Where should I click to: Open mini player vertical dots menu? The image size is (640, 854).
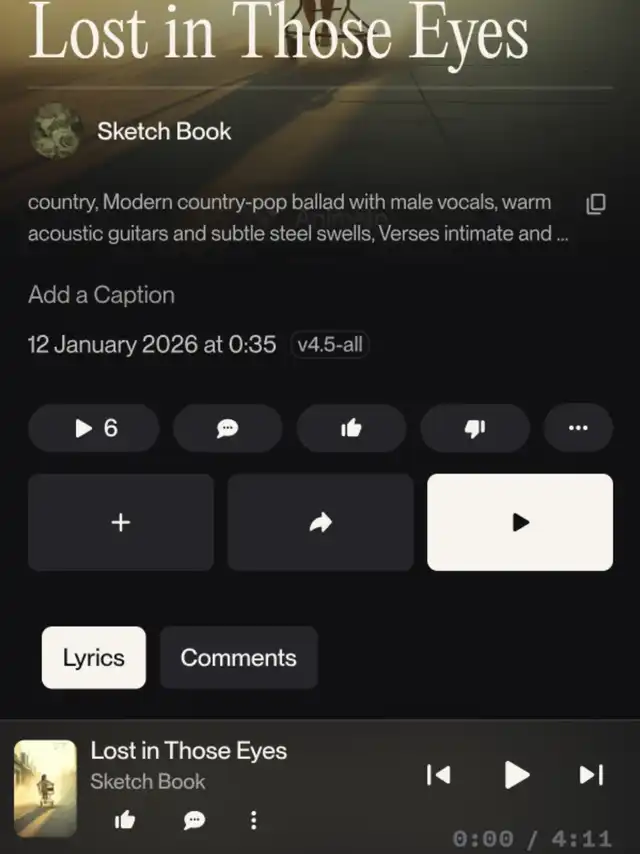(x=253, y=820)
